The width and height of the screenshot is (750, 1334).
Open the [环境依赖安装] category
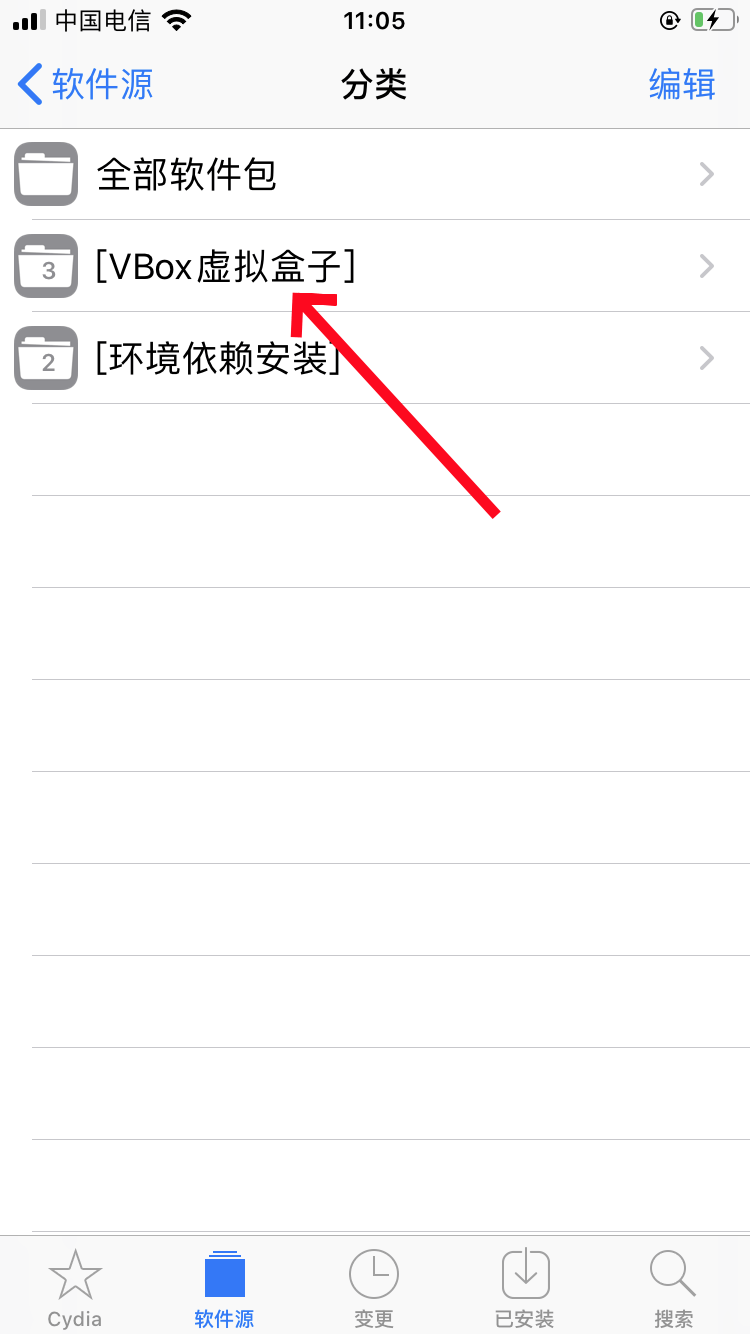[x=375, y=358]
